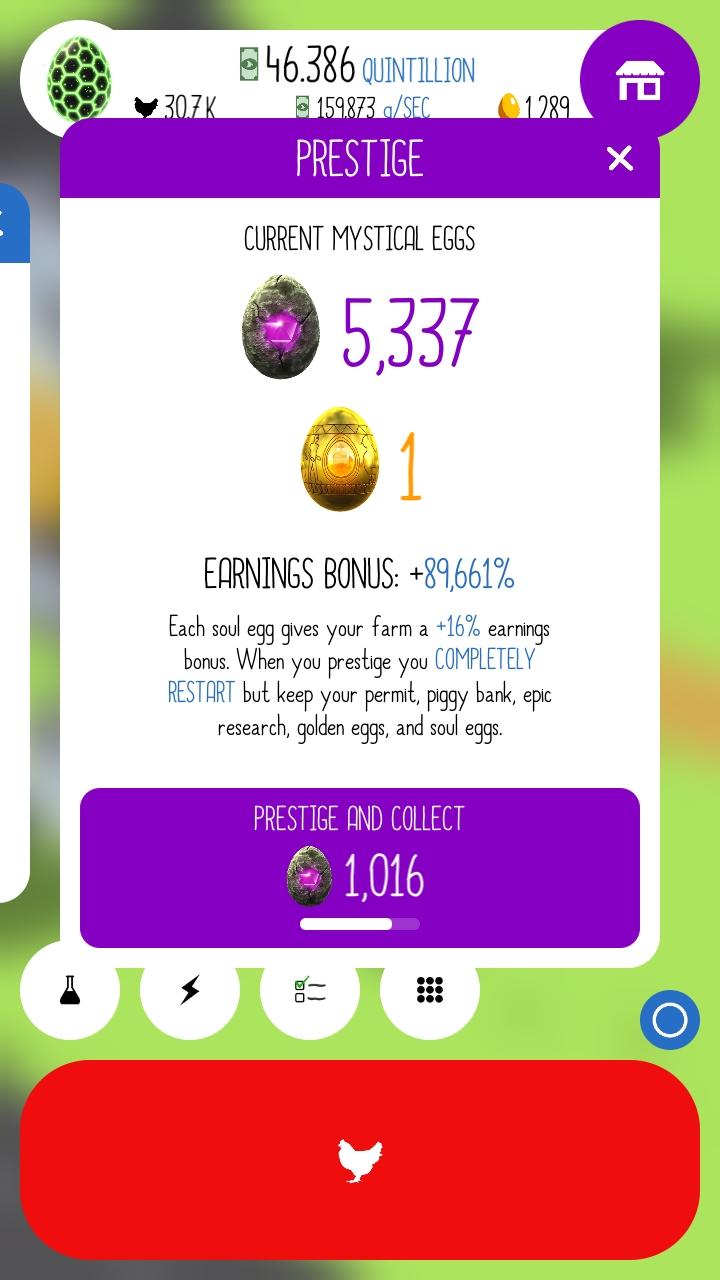720x1280 pixels.
Task: Open the main menu grid icon
Action: pos(430,990)
